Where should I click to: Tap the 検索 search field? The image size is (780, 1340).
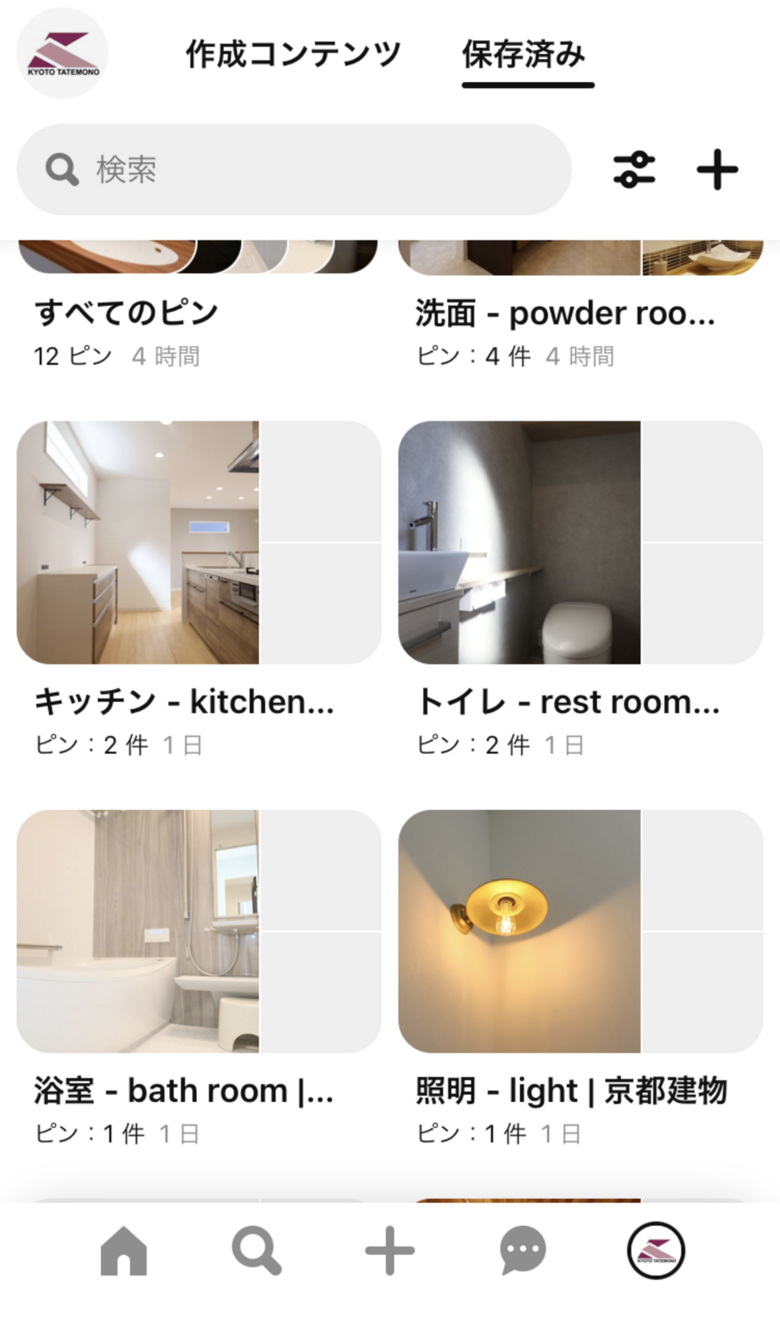point(294,170)
